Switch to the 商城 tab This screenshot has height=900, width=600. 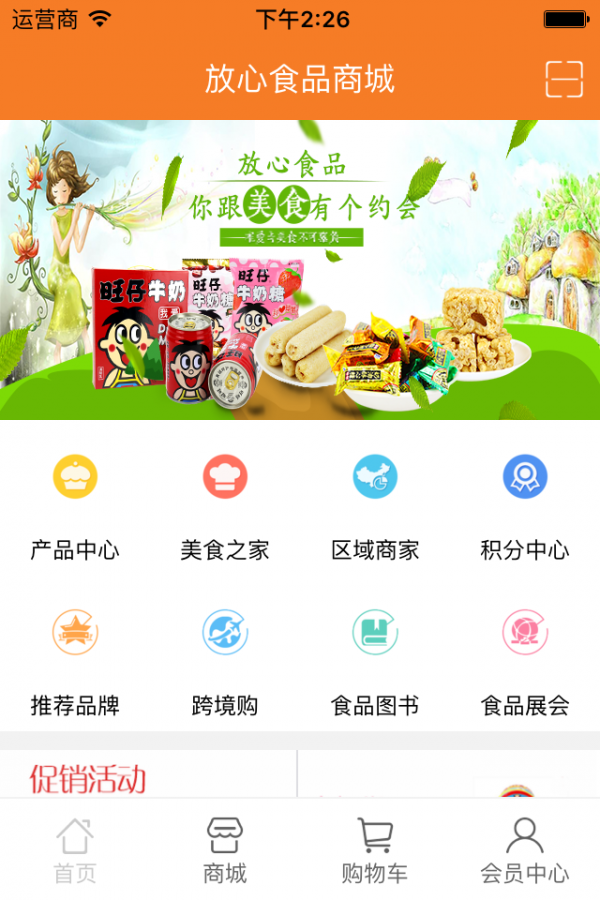pyautogui.click(x=225, y=850)
